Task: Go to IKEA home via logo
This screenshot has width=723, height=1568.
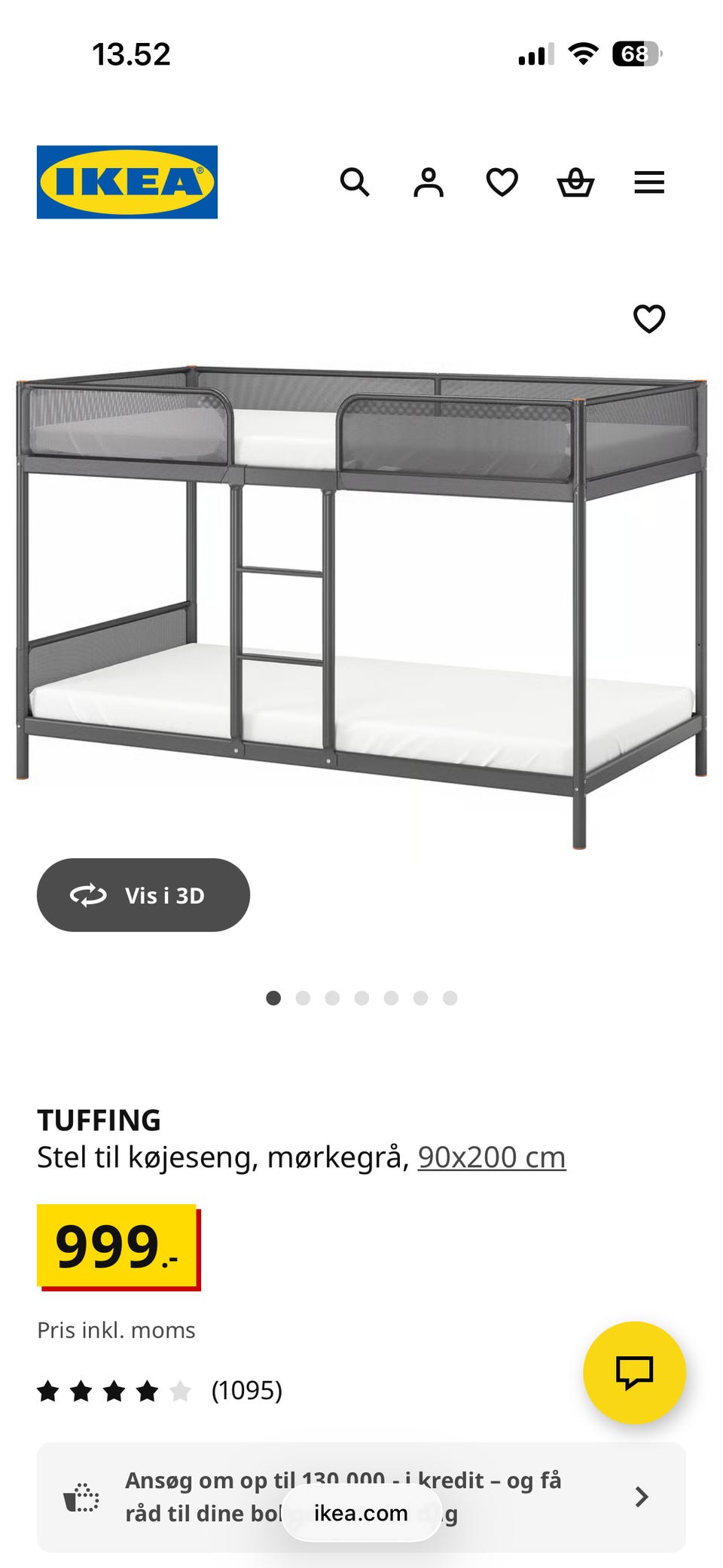Action: click(127, 182)
